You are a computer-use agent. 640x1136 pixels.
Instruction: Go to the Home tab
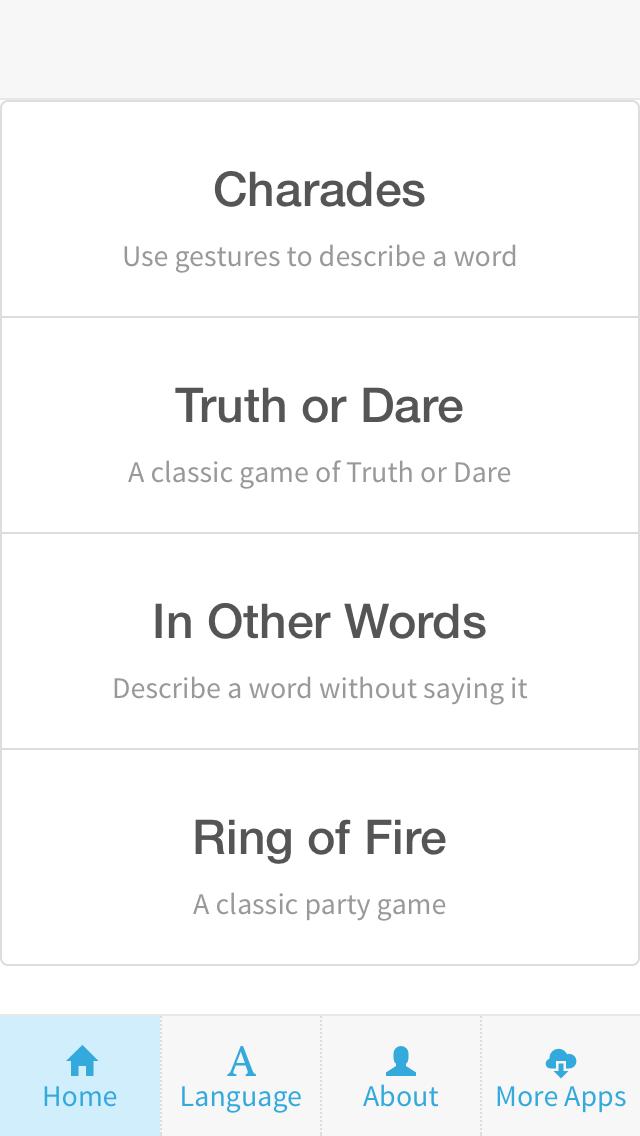tap(80, 1076)
